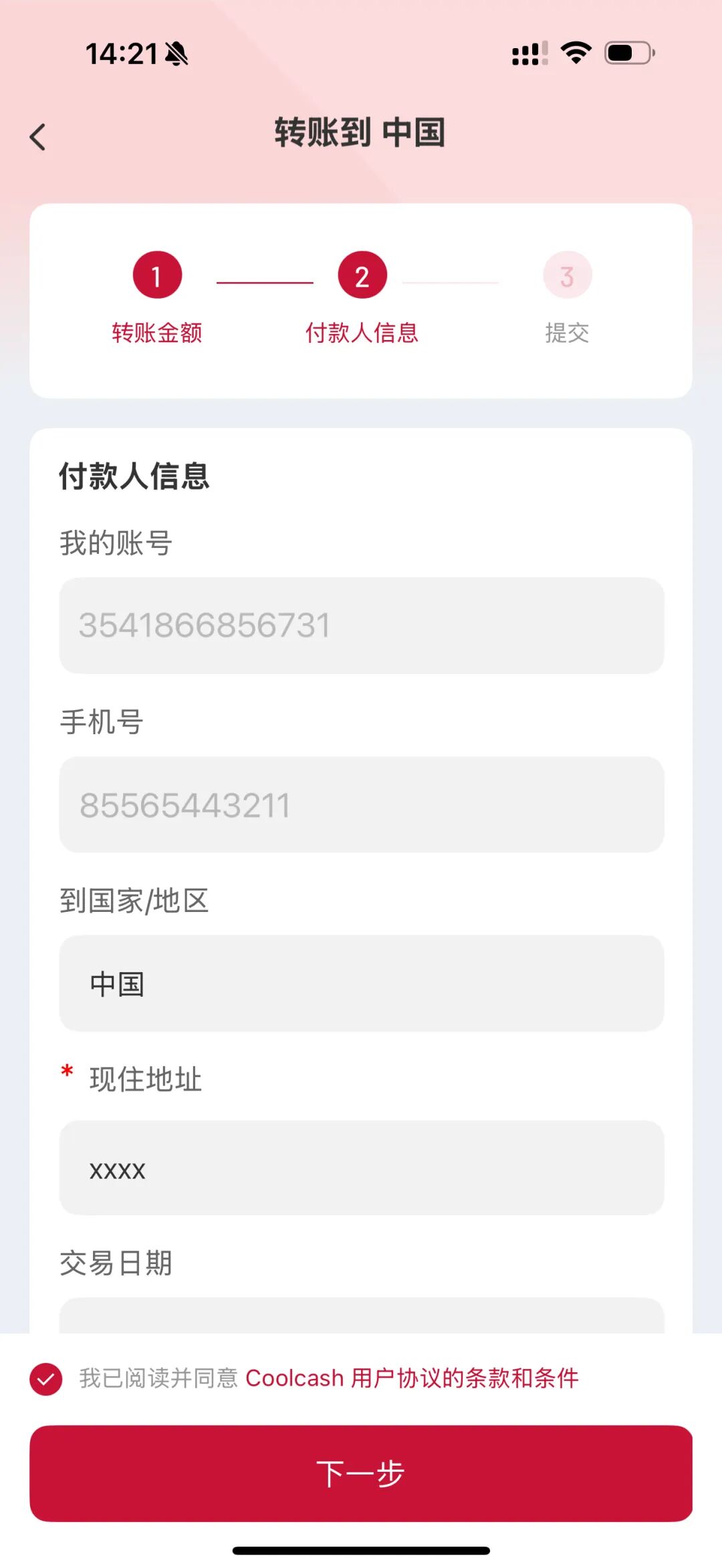The width and height of the screenshot is (722, 1568).
Task: Uncheck the agreement checkbox
Action: (x=46, y=1379)
